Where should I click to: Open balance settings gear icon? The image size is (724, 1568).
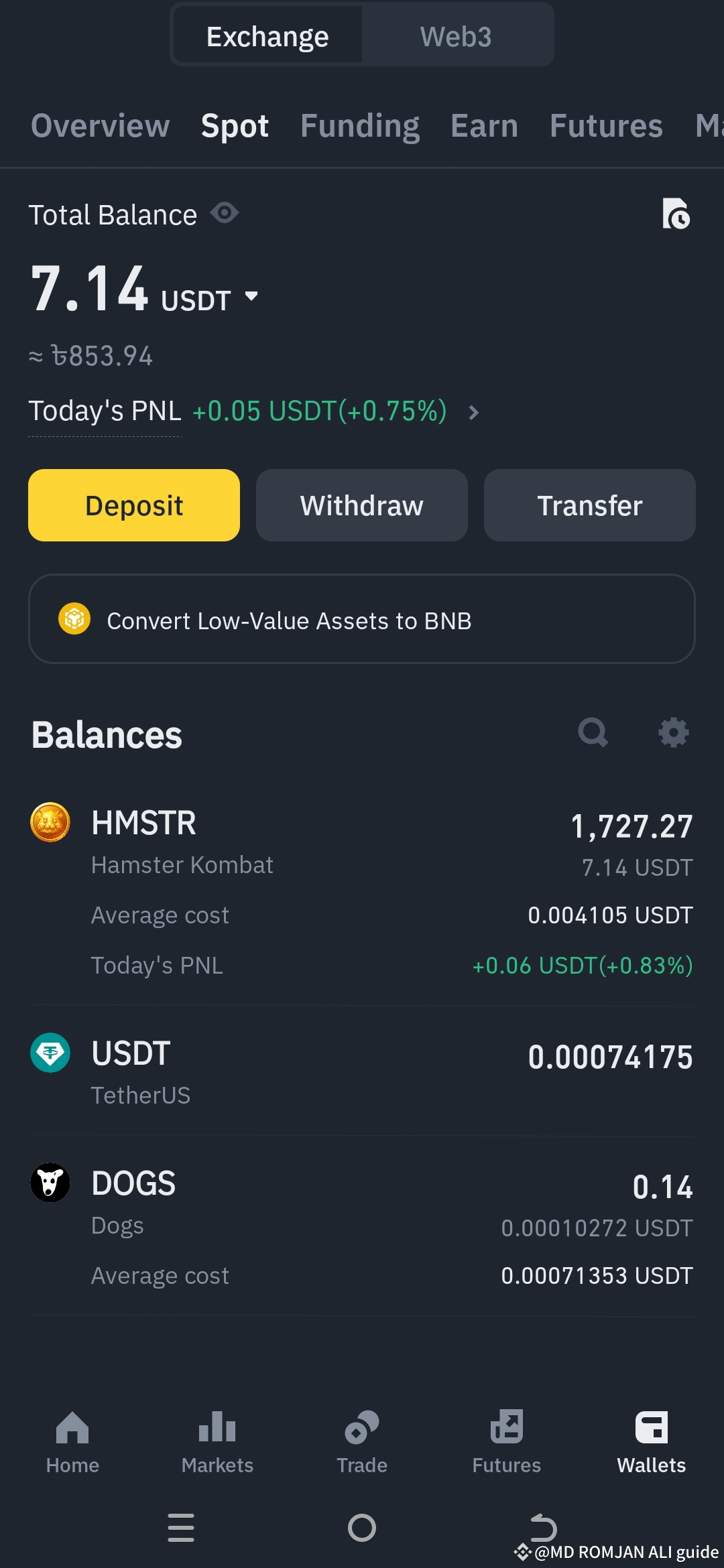(x=674, y=733)
